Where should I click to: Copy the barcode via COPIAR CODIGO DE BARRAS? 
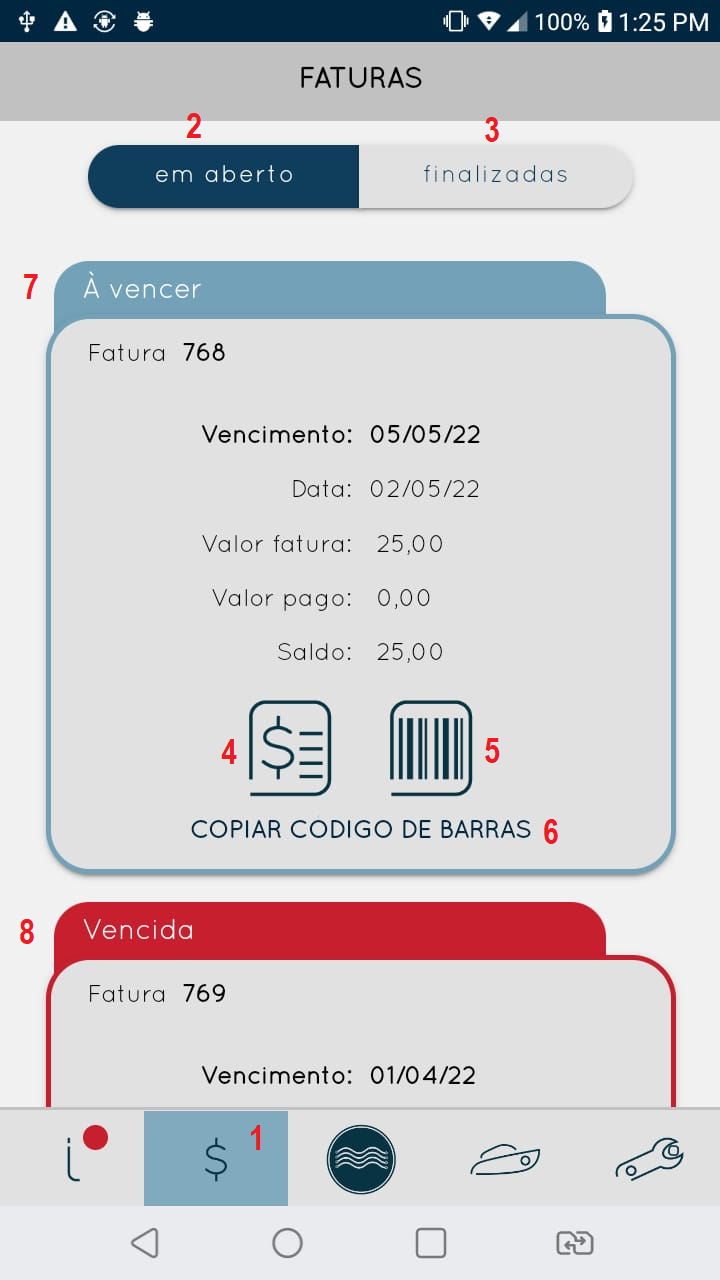tap(361, 830)
